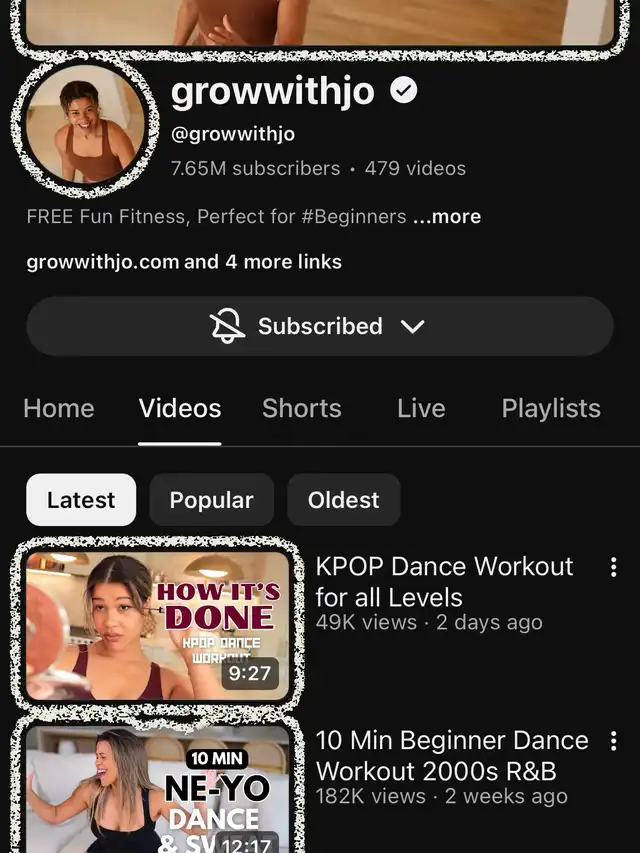Go to the Playlists tab
This screenshot has height=853, width=640.
pyautogui.click(x=551, y=408)
